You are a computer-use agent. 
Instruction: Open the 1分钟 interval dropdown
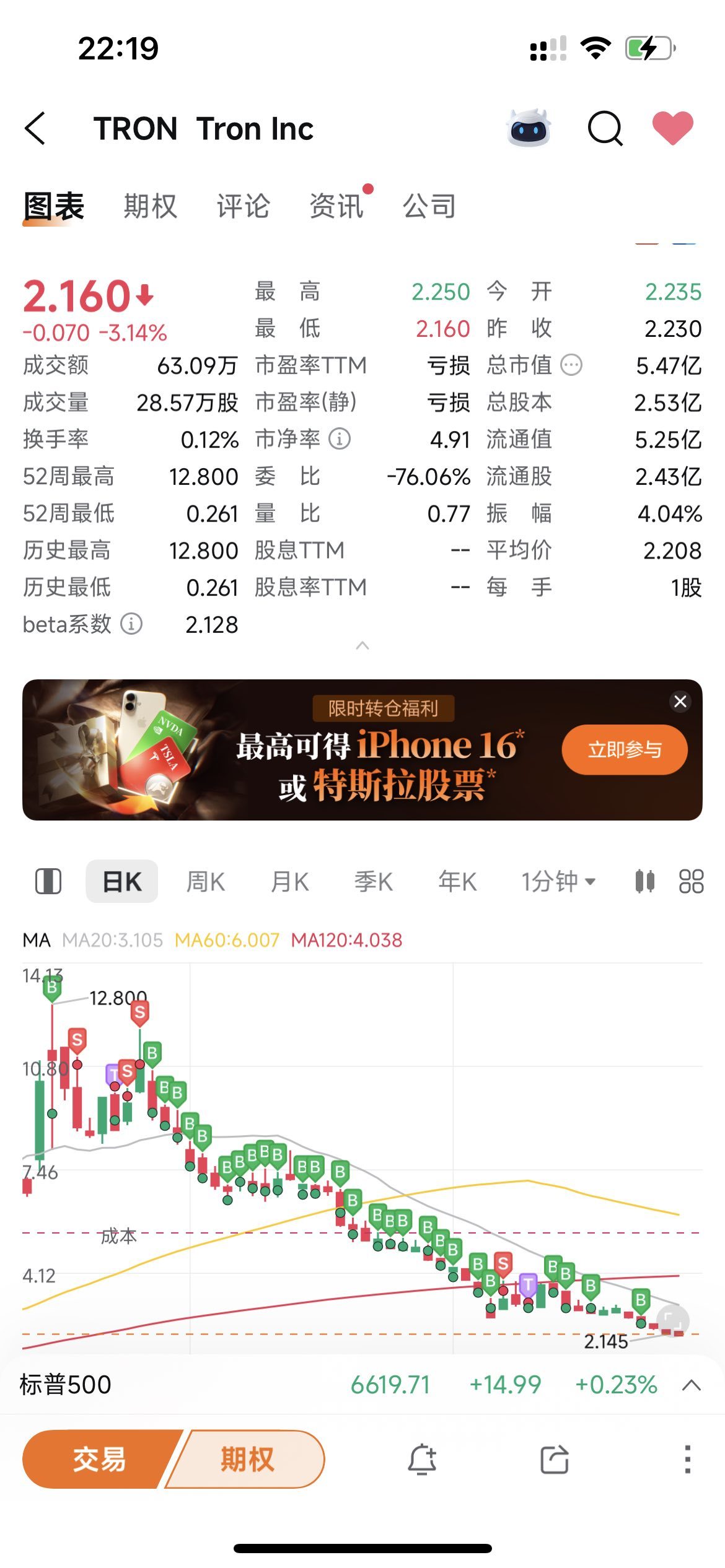click(x=557, y=880)
